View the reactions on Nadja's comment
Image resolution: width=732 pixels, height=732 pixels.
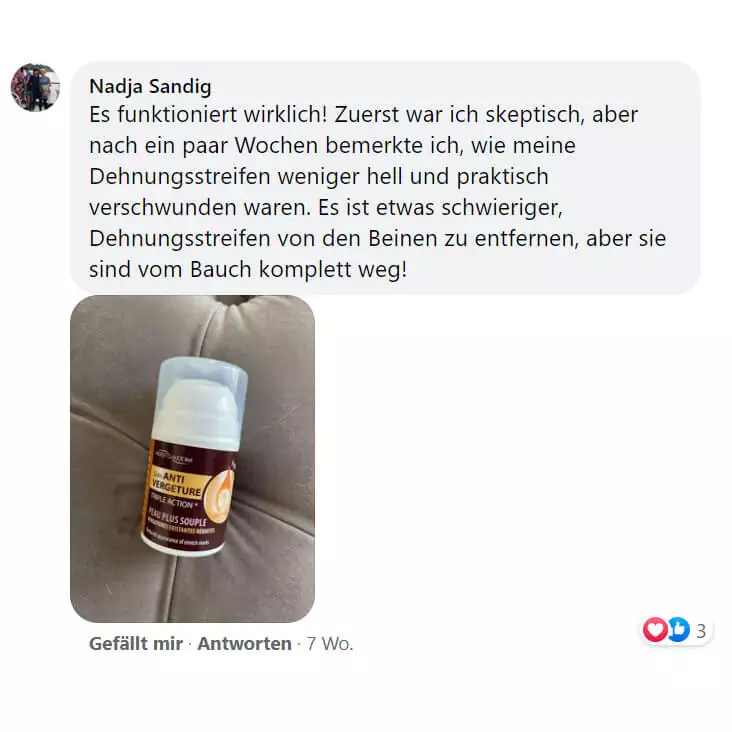click(x=675, y=630)
